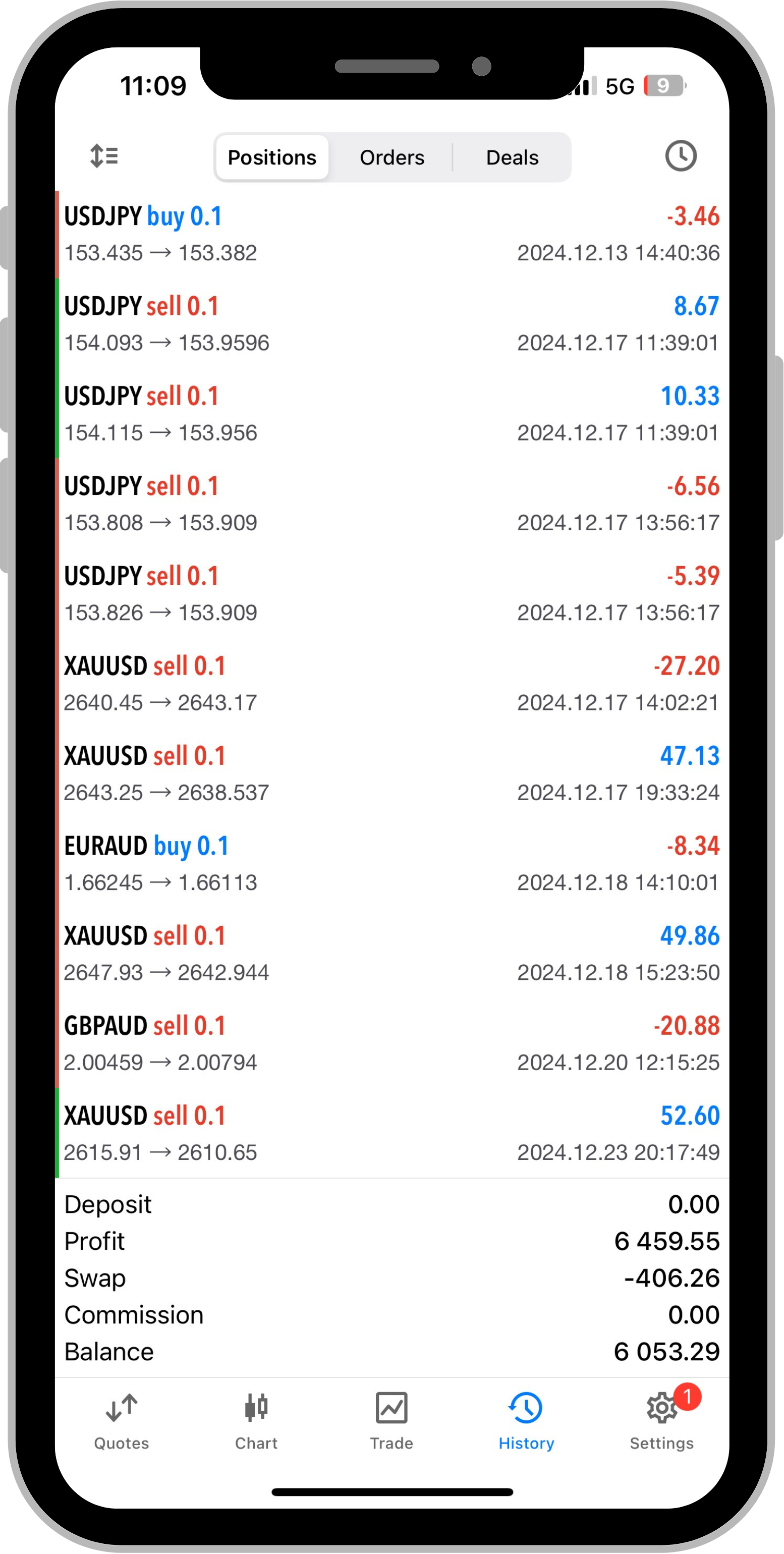Image resolution: width=784 pixels, height=1554 pixels.
Task: Open Settings in the bottom bar
Action: [661, 1422]
